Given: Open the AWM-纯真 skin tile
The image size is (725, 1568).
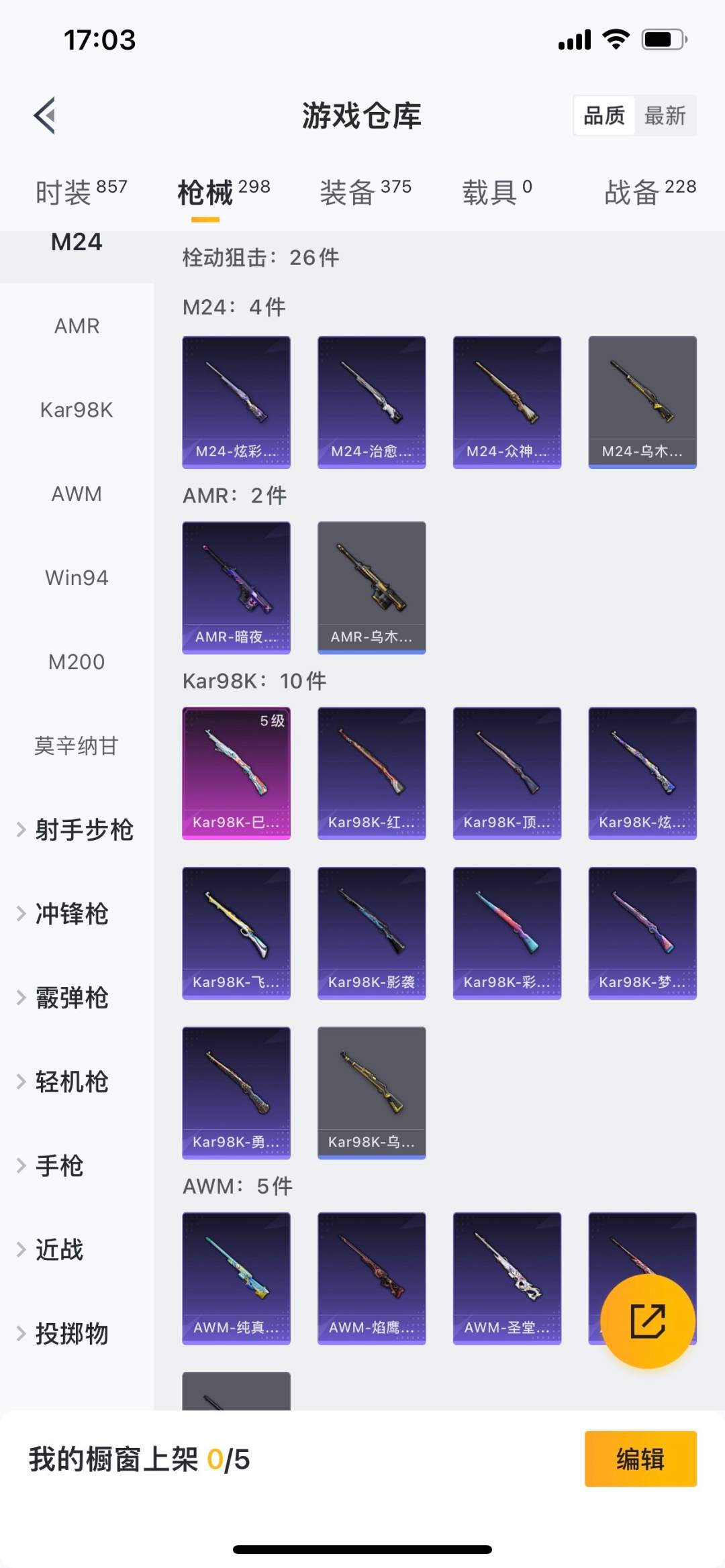Looking at the screenshot, I should tap(236, 1278).
